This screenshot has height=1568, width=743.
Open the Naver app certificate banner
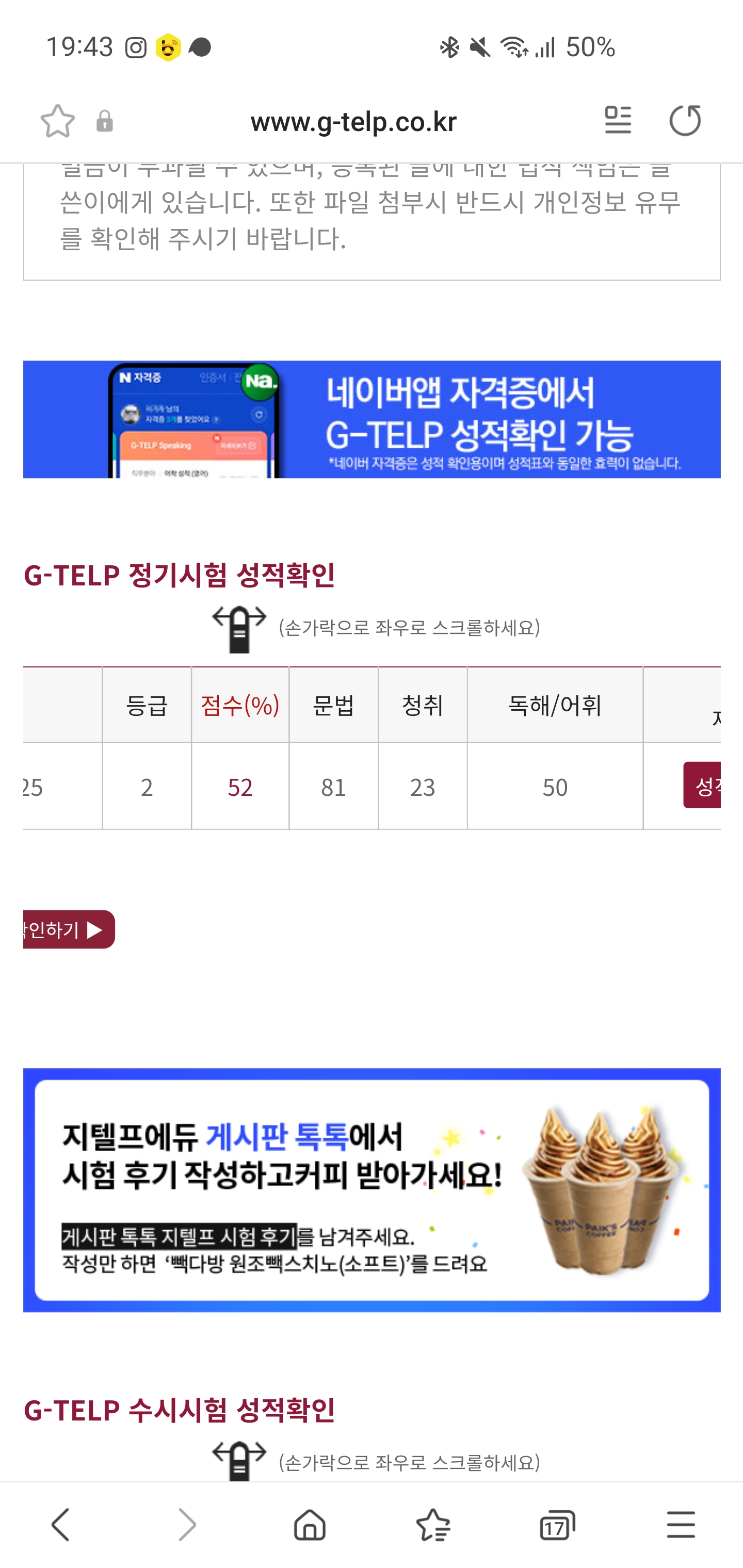point(372,419)
